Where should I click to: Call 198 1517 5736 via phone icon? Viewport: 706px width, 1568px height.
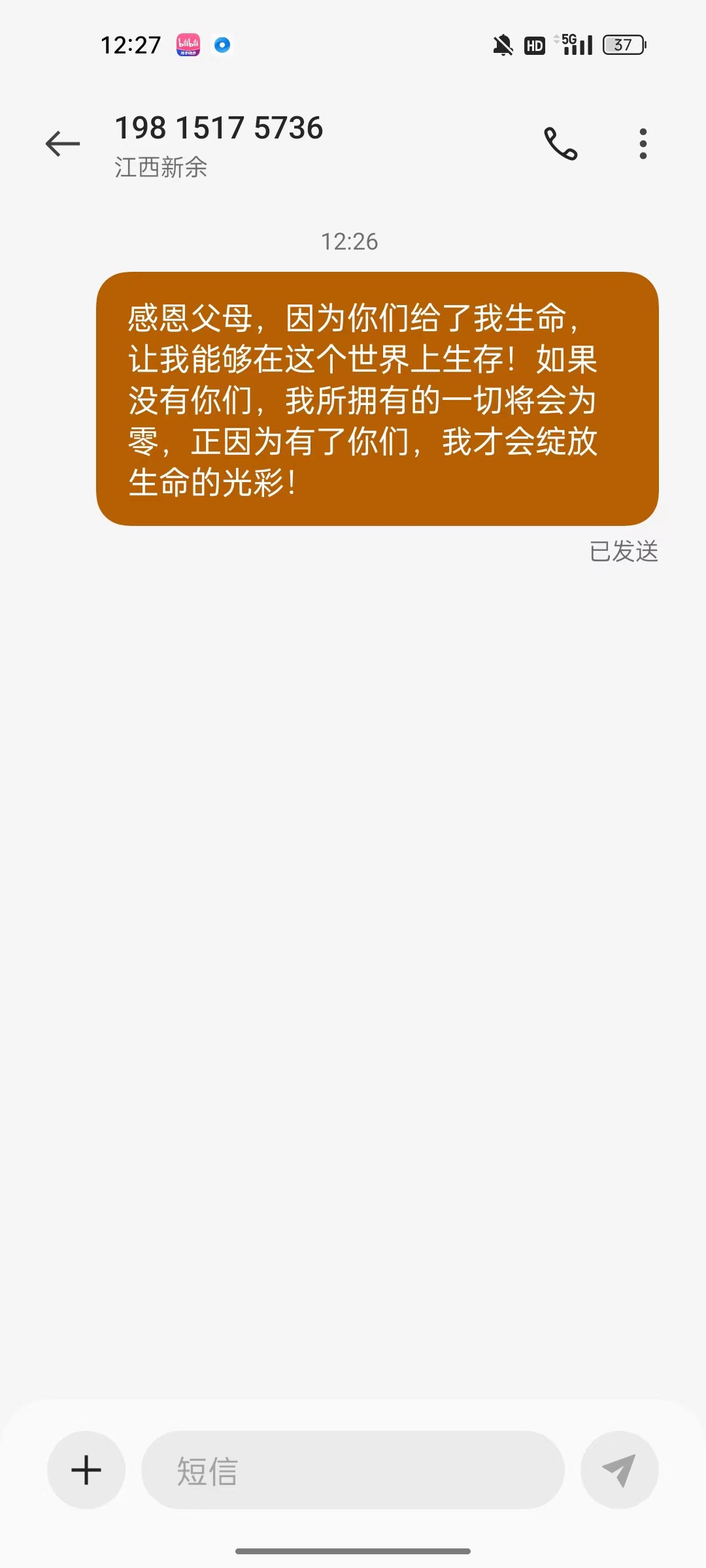click(x=561, y=144)
